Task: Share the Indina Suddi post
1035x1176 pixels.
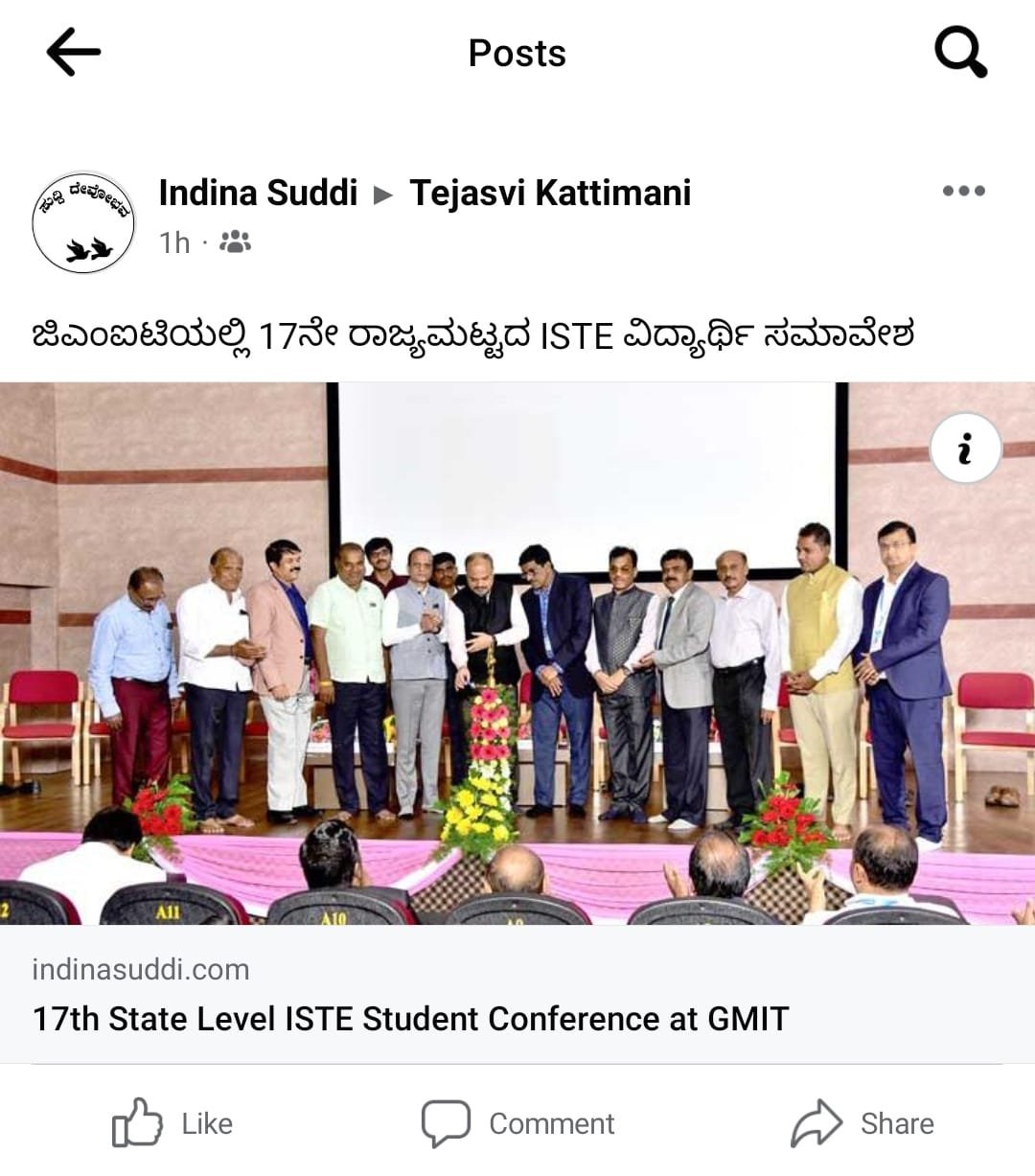Action: [x=862, y=1122]
